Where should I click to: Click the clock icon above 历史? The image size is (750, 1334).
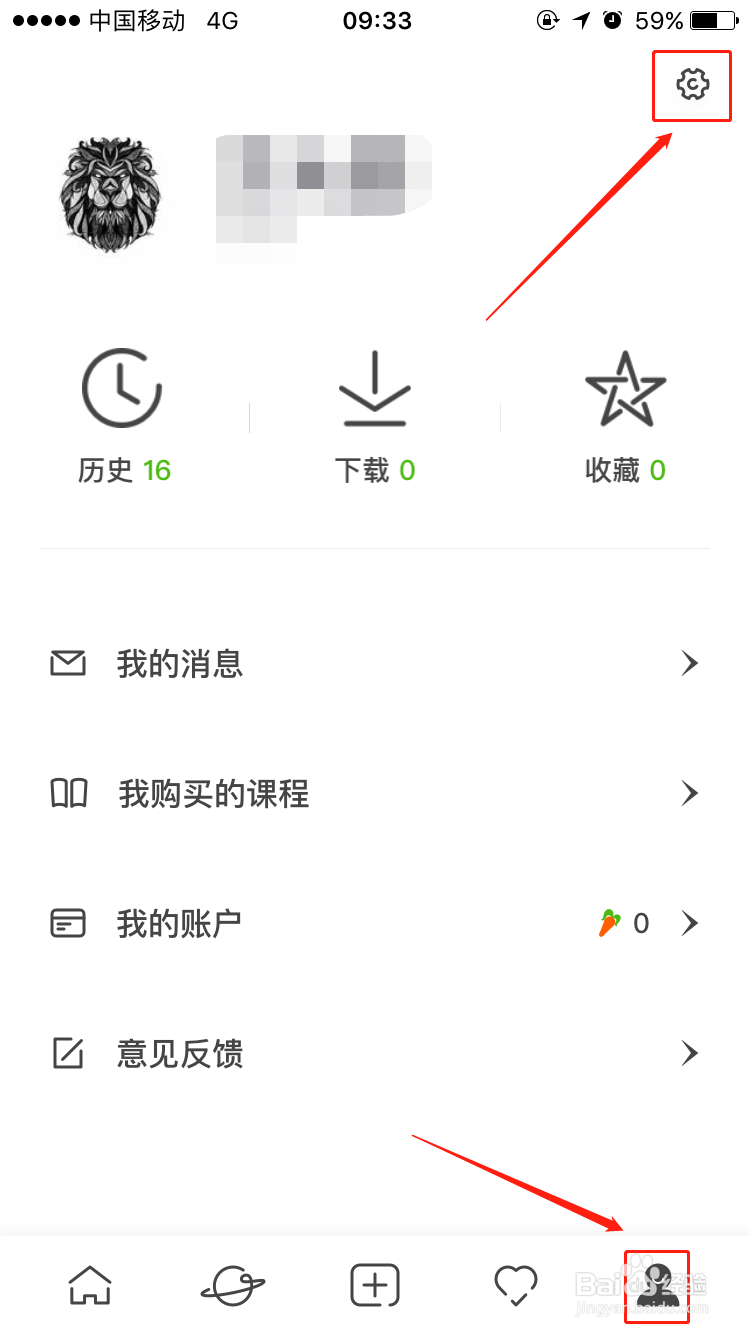click(124, 388)
